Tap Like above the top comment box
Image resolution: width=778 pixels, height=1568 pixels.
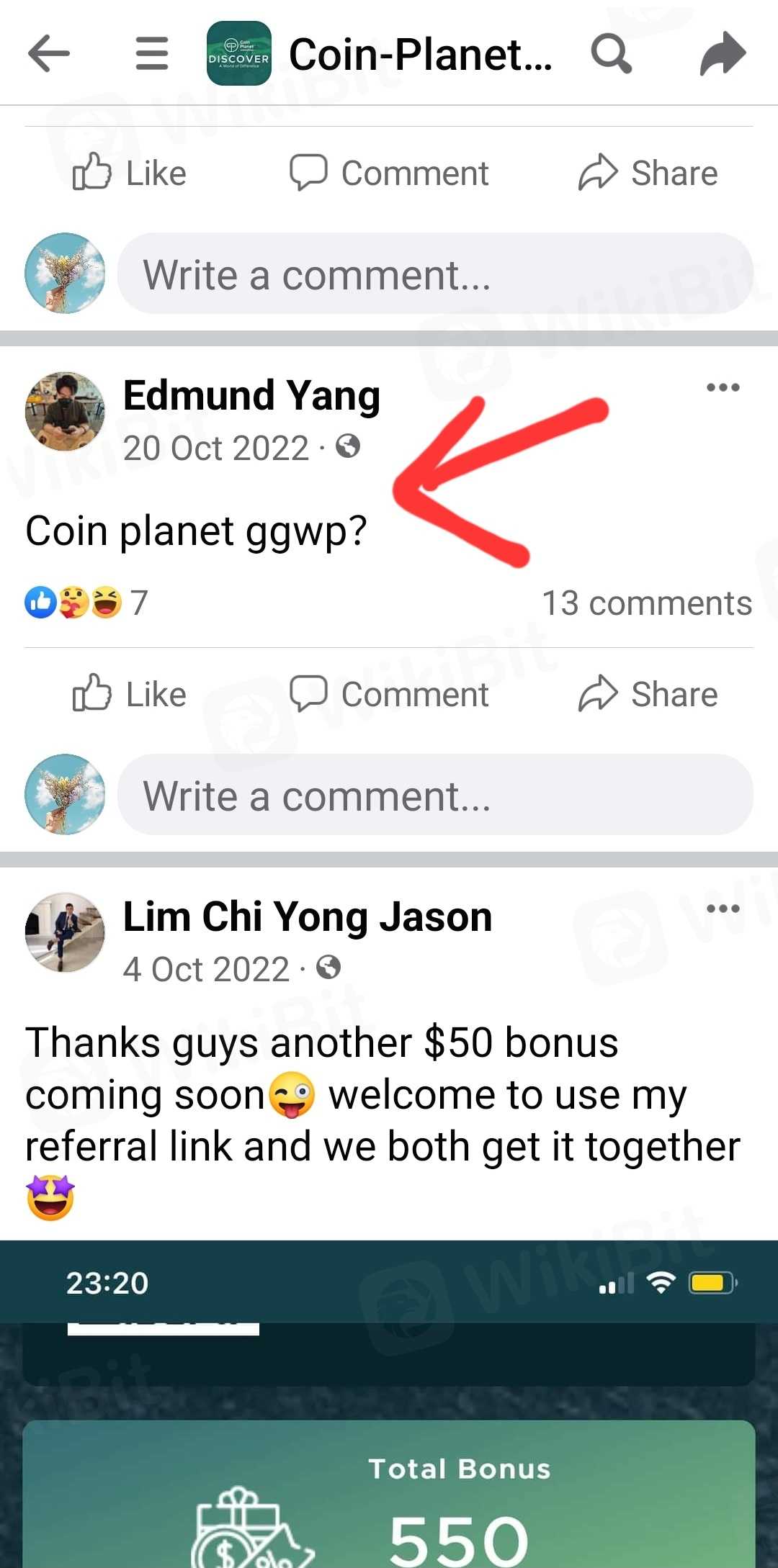tap(130, 174)
